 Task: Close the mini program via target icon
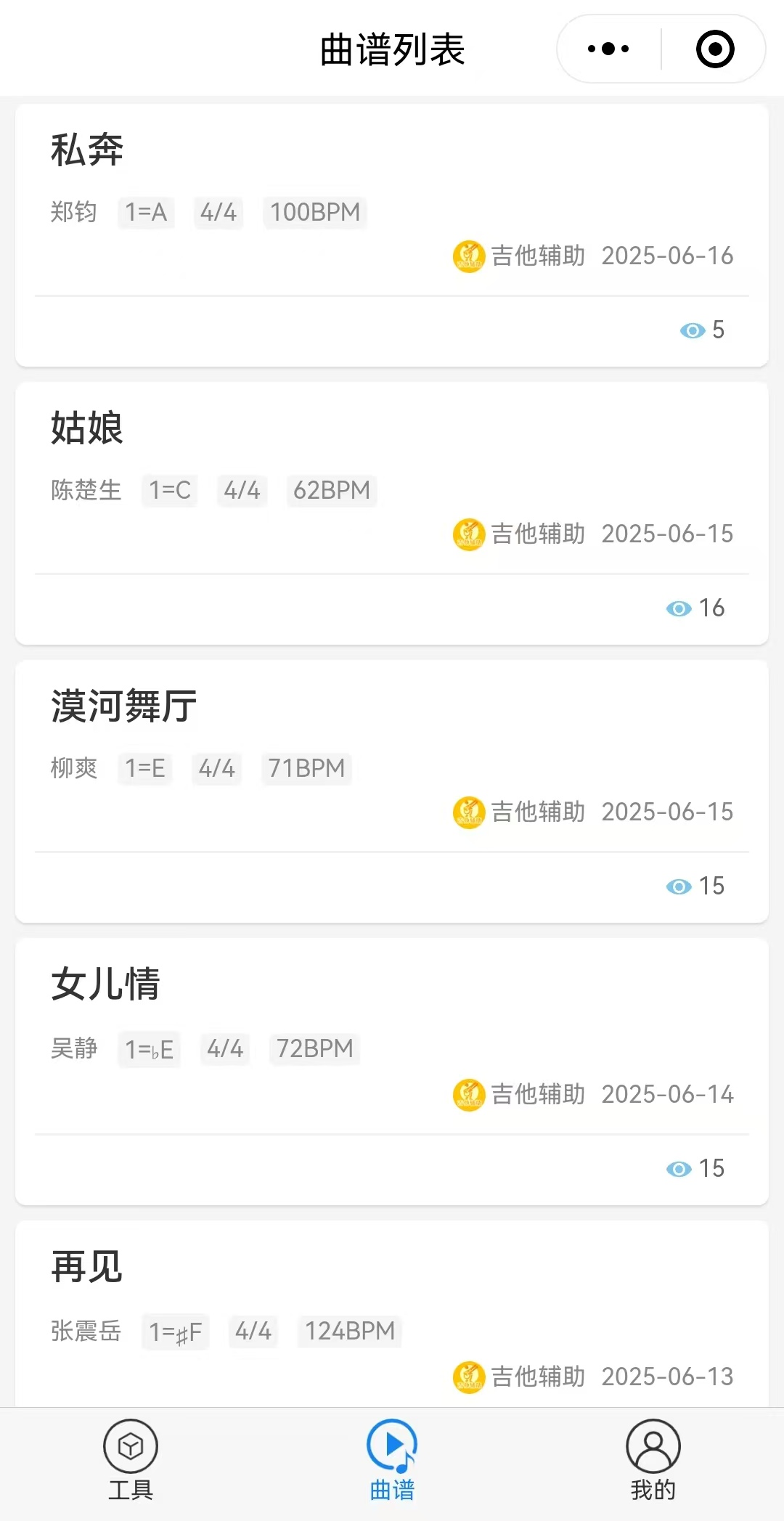[714, 49]
